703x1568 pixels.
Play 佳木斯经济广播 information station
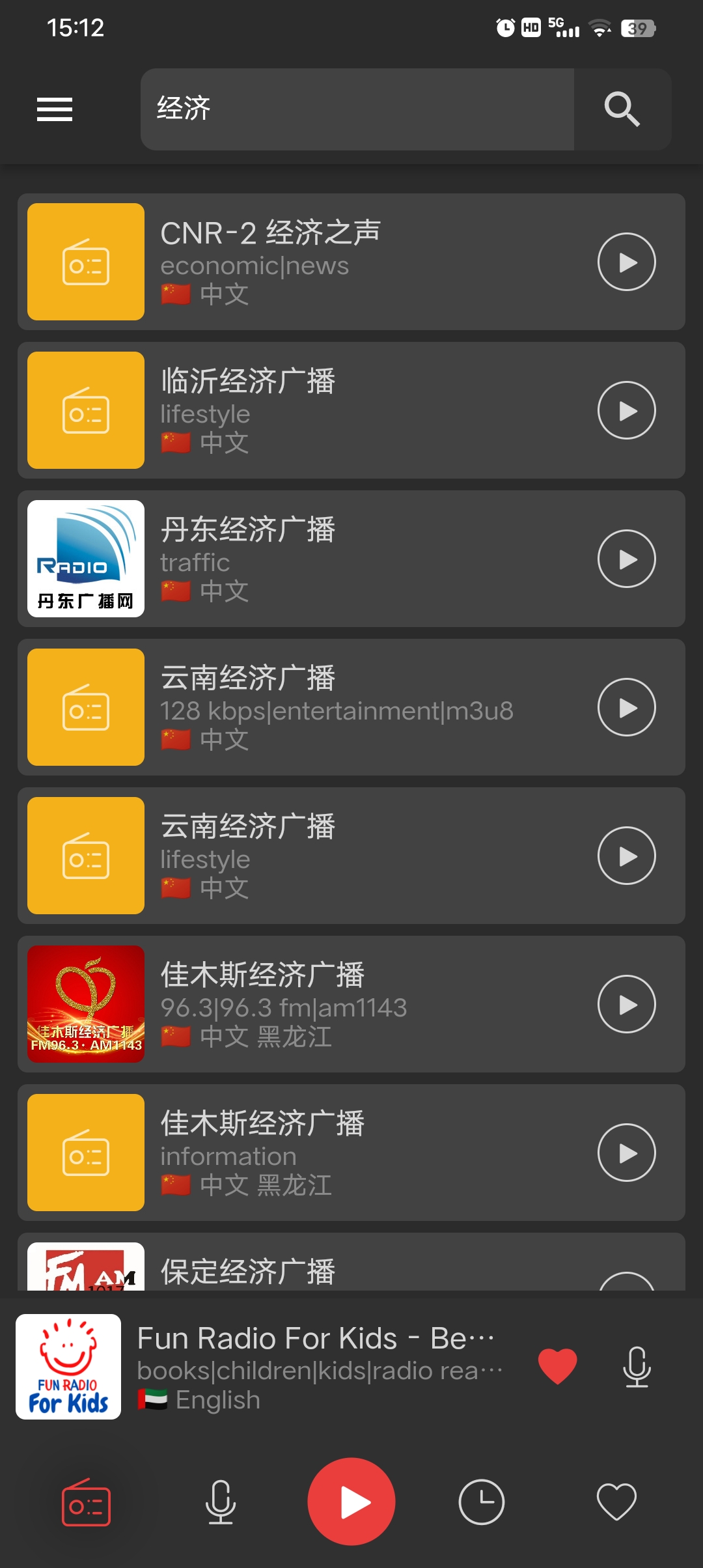pyautogui.click(x=626, y=1153)
